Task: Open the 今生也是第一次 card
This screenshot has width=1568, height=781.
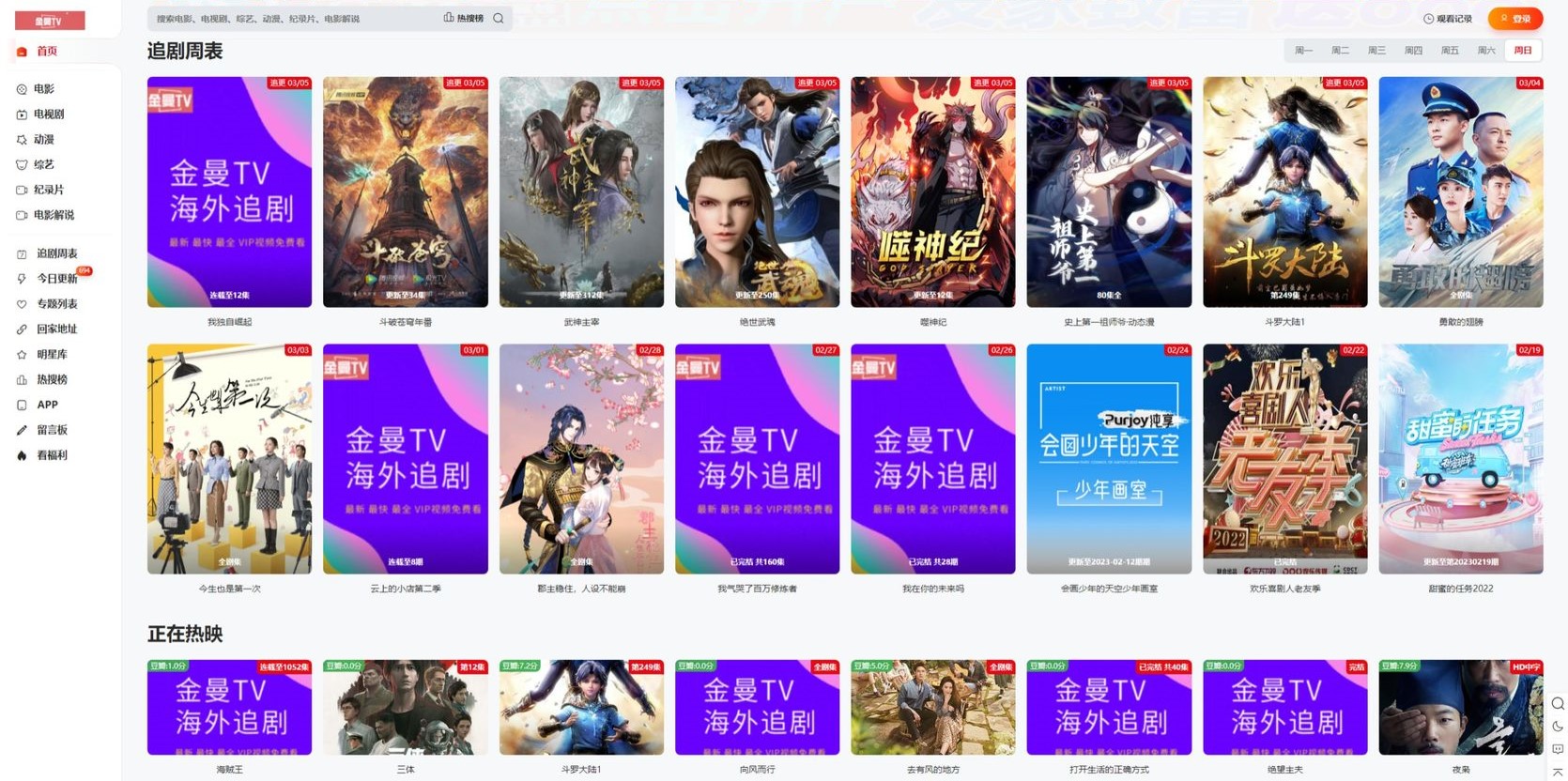Action: [x=229, y=459]
